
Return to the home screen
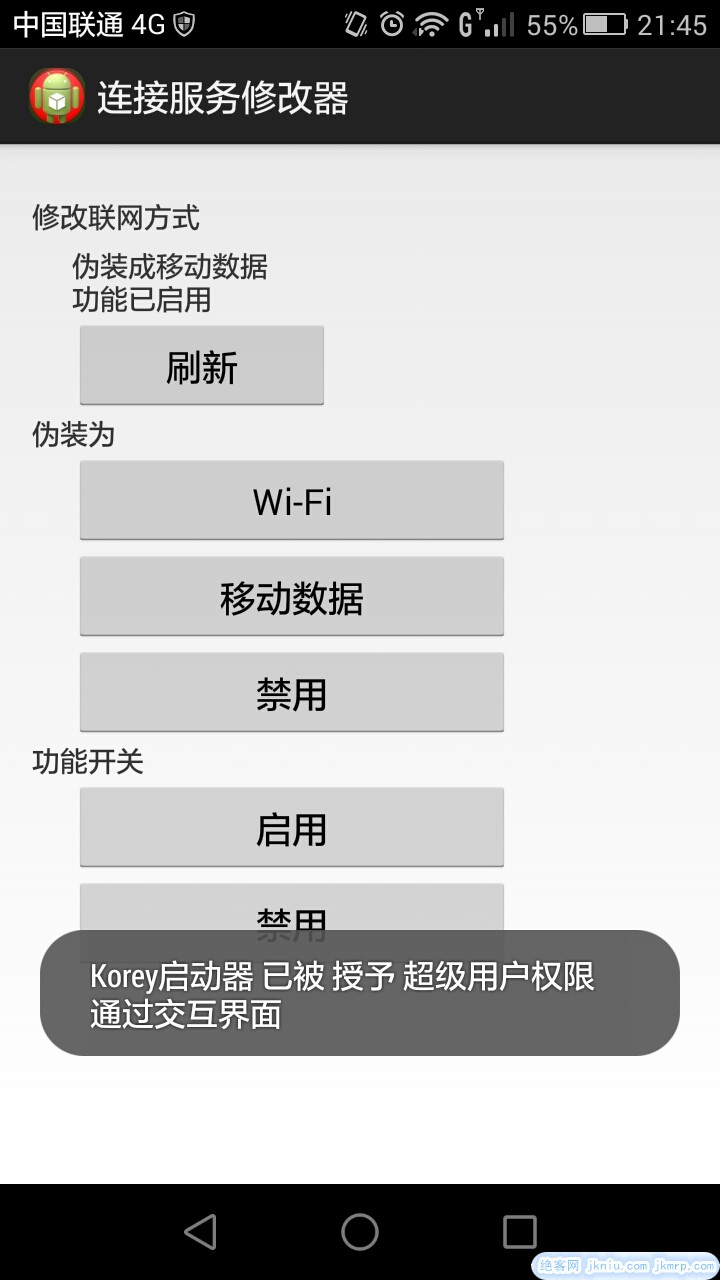click(x=360, y=1232)
